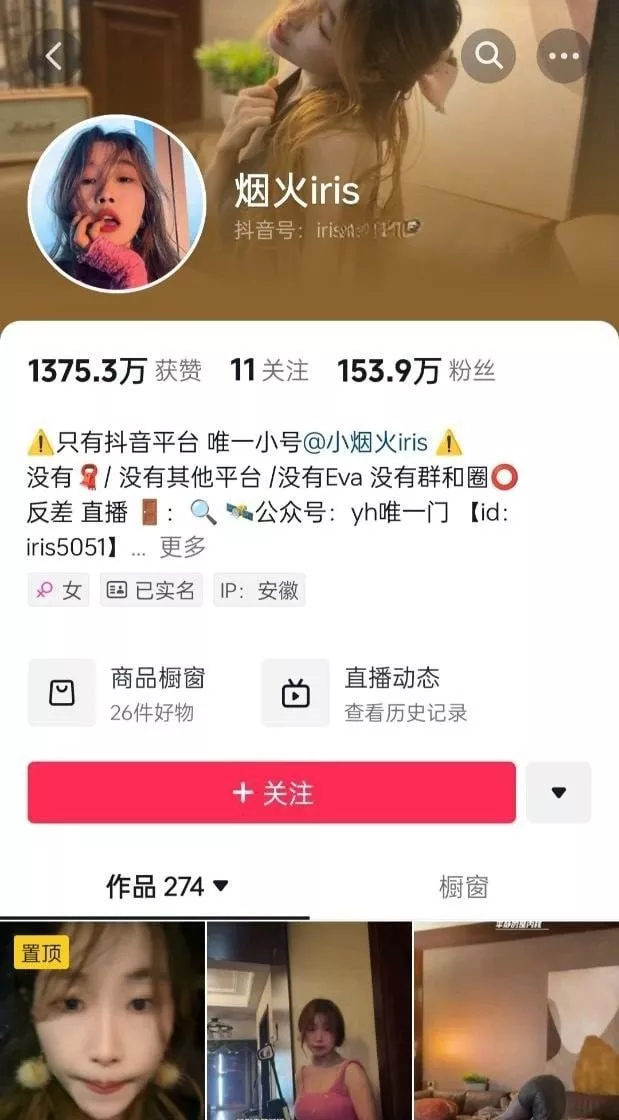
Task: View the profile avatar picture
Action: pos(117,204)
